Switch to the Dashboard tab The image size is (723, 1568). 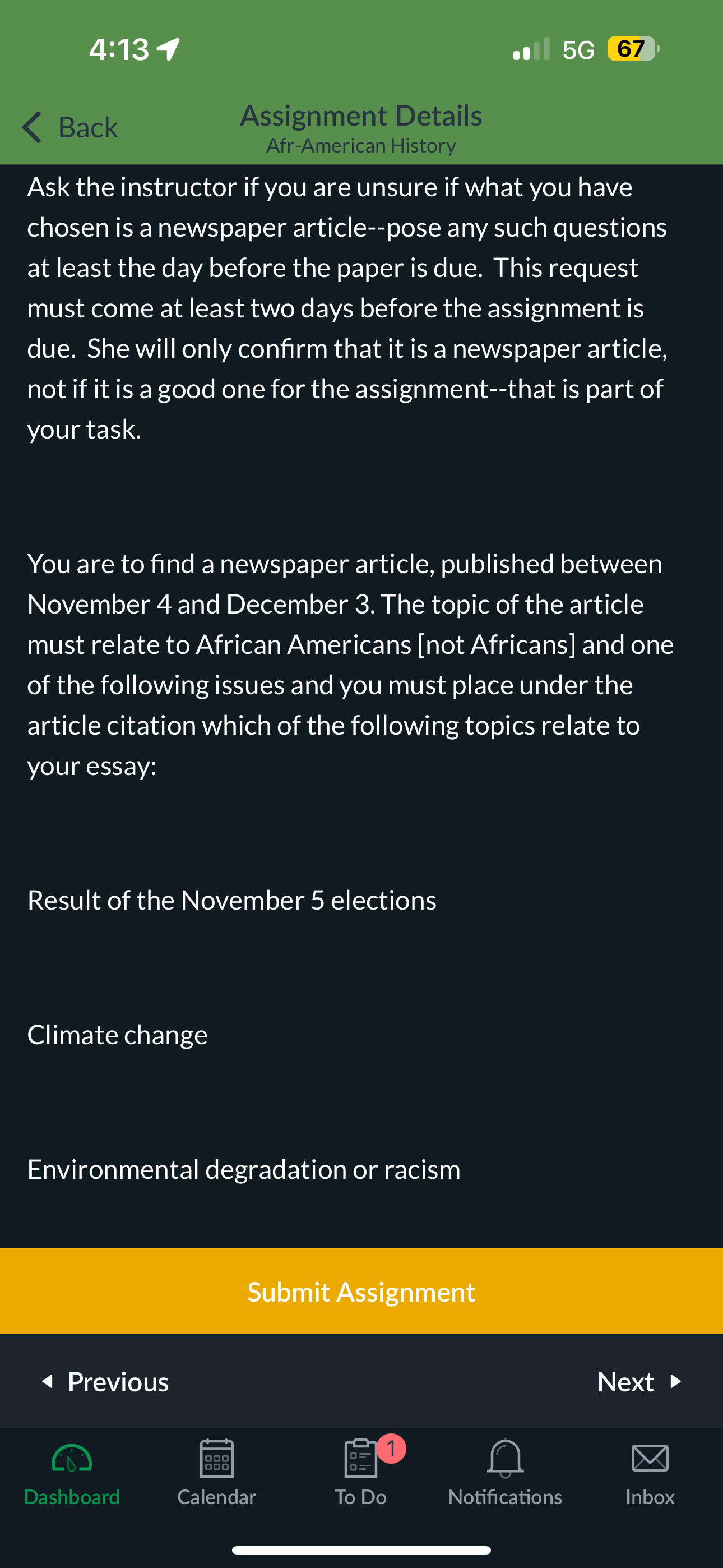coord(72,1473)
